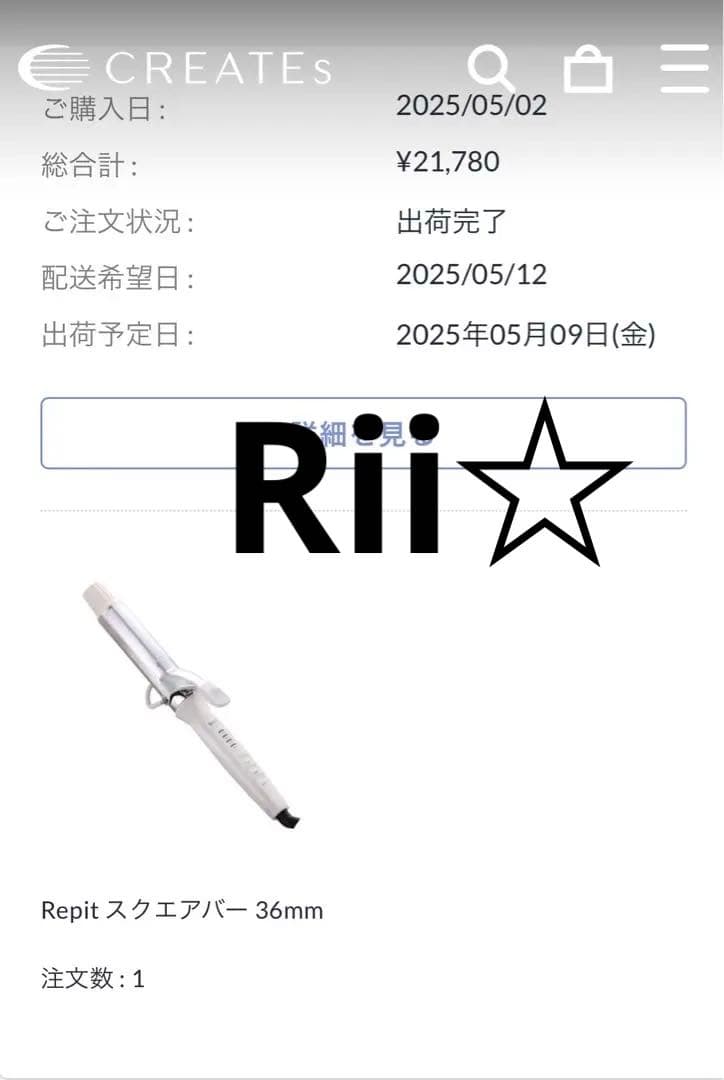Click the purchase date 2025/05/02

tap(471, 104)
